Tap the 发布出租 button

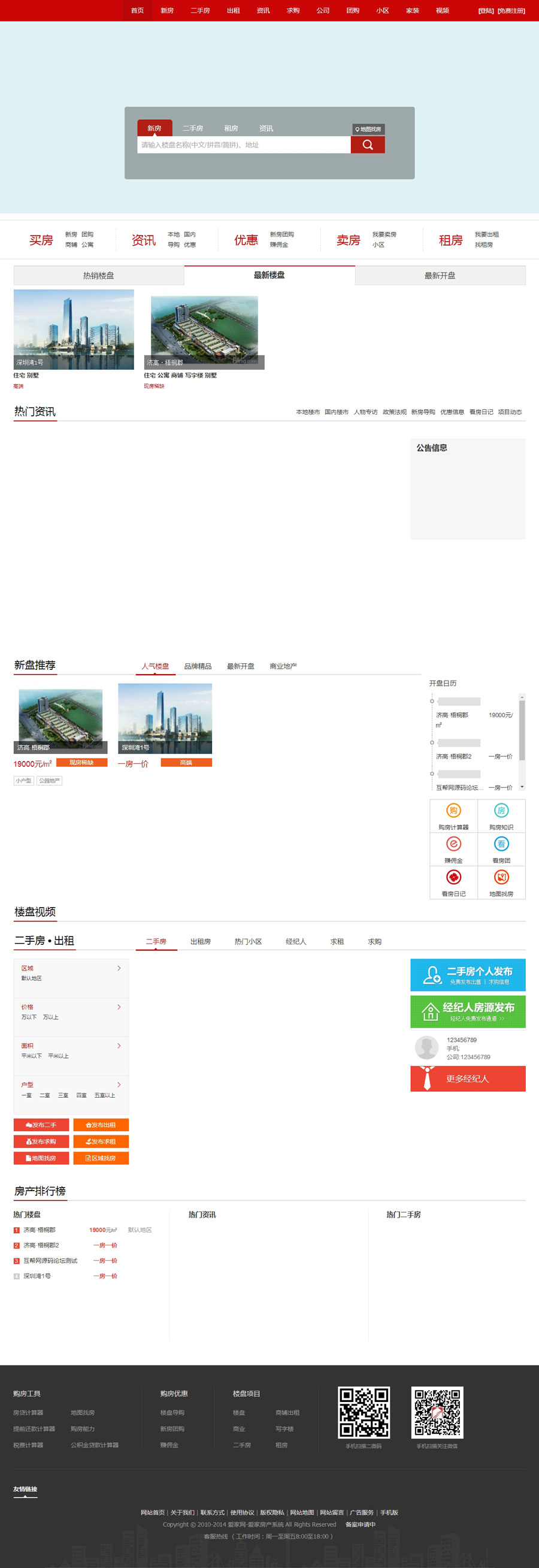tap(101, 1125)
